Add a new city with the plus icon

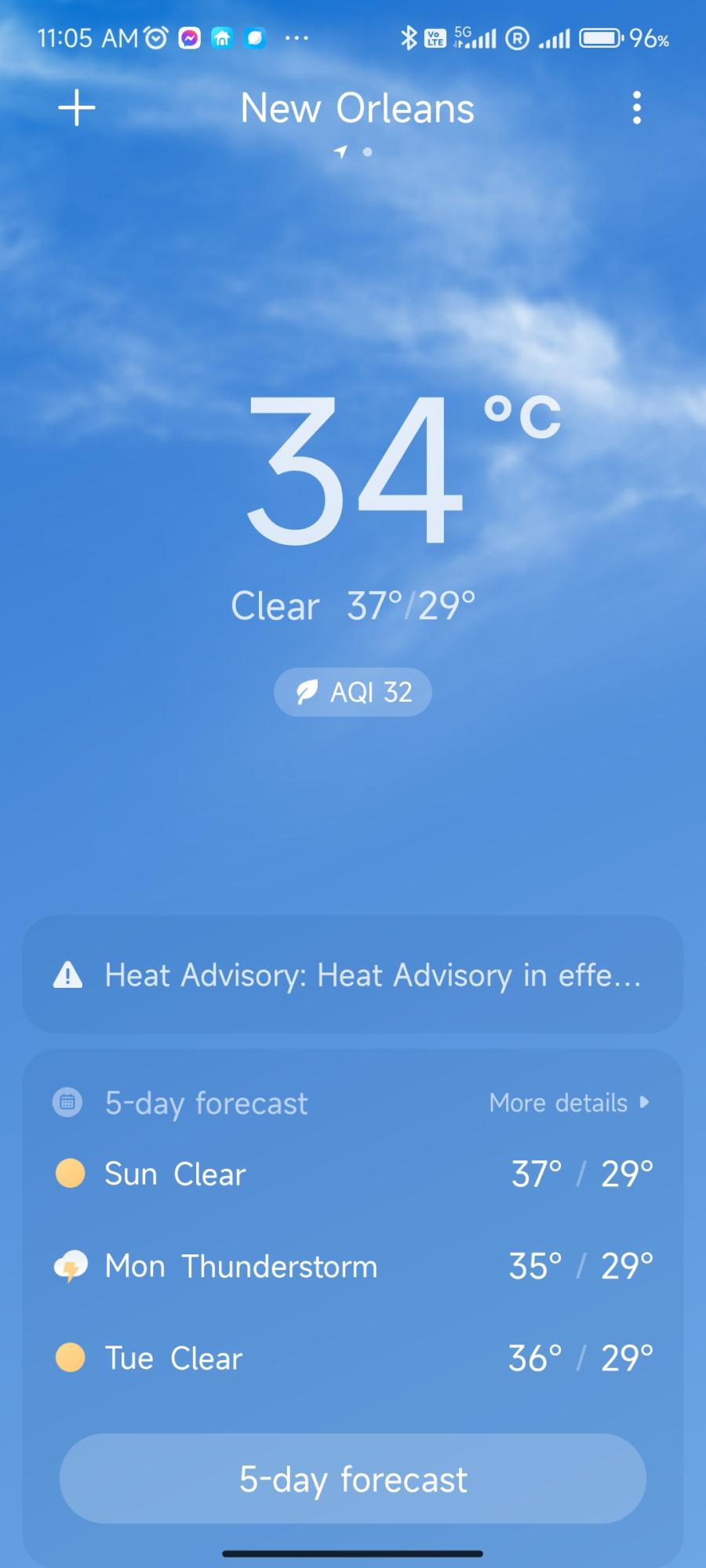77,107
